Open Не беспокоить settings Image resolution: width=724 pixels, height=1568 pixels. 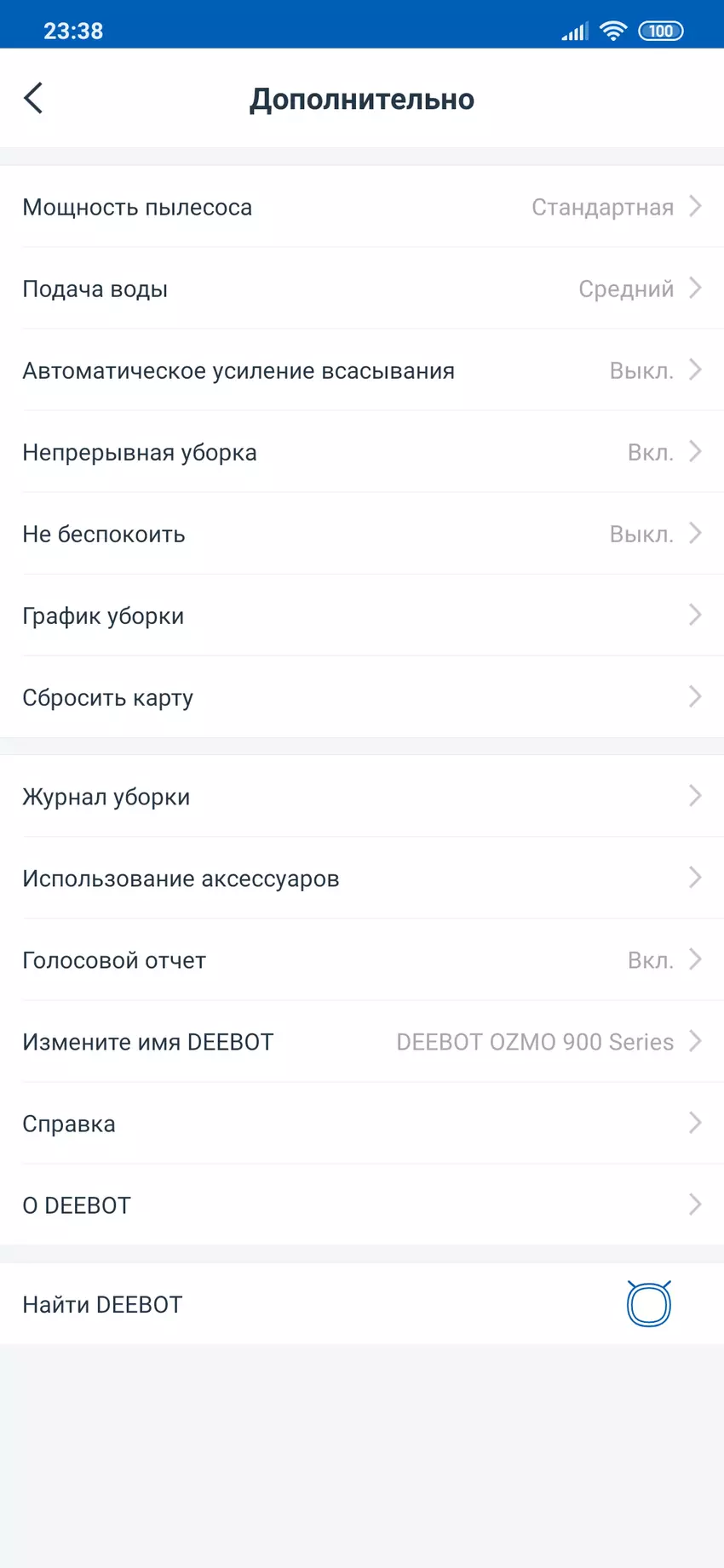click(362, 534)
